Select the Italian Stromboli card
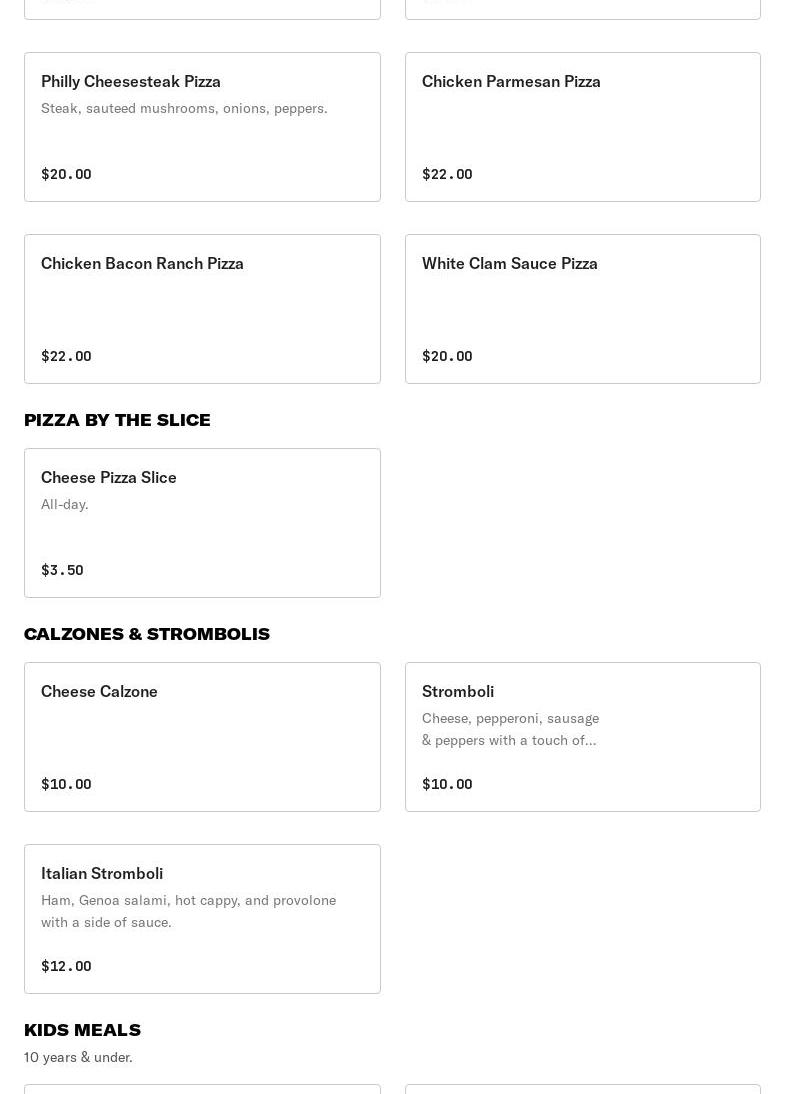Image resolution: width=785 pixels, height=1094 pixels. (x=202, y=919)
